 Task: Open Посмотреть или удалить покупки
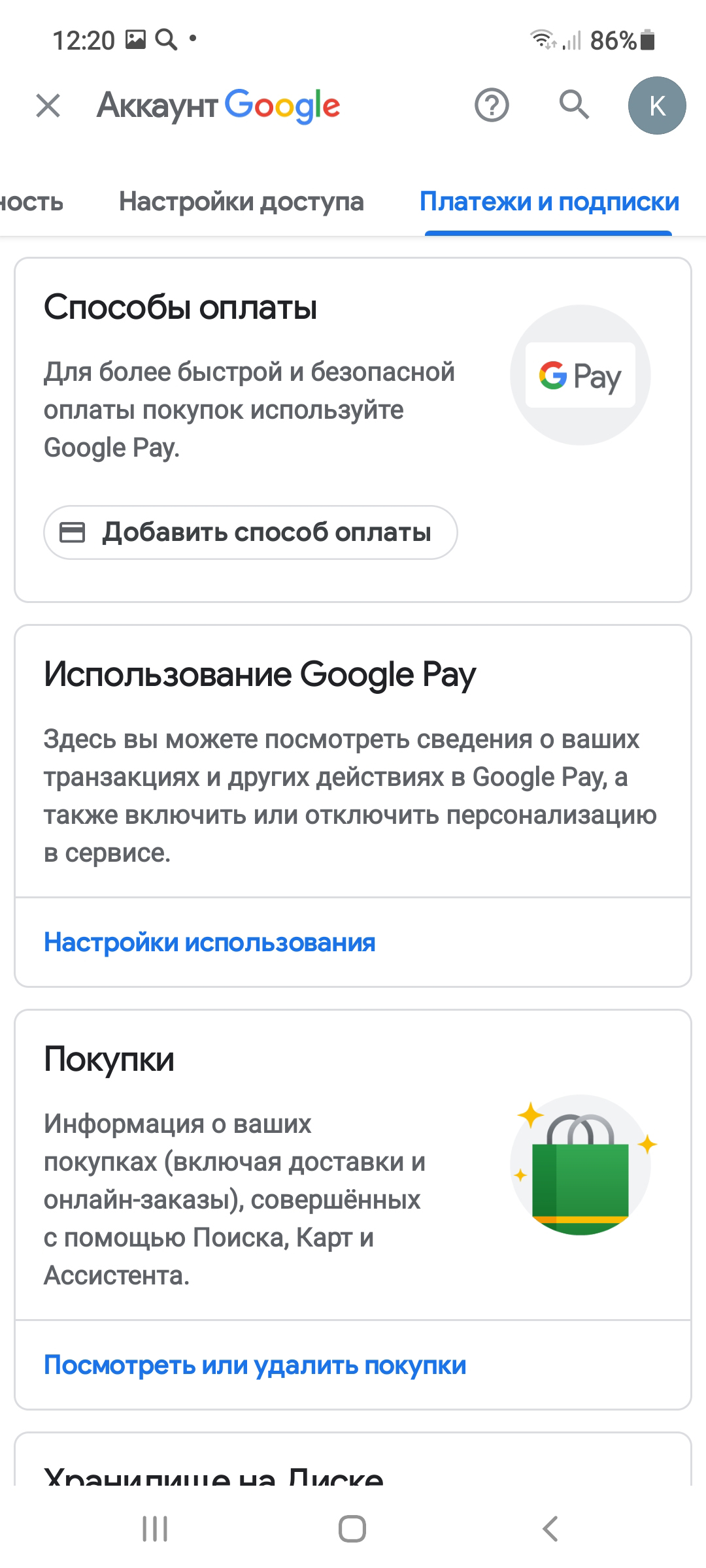coord(255,1365)
